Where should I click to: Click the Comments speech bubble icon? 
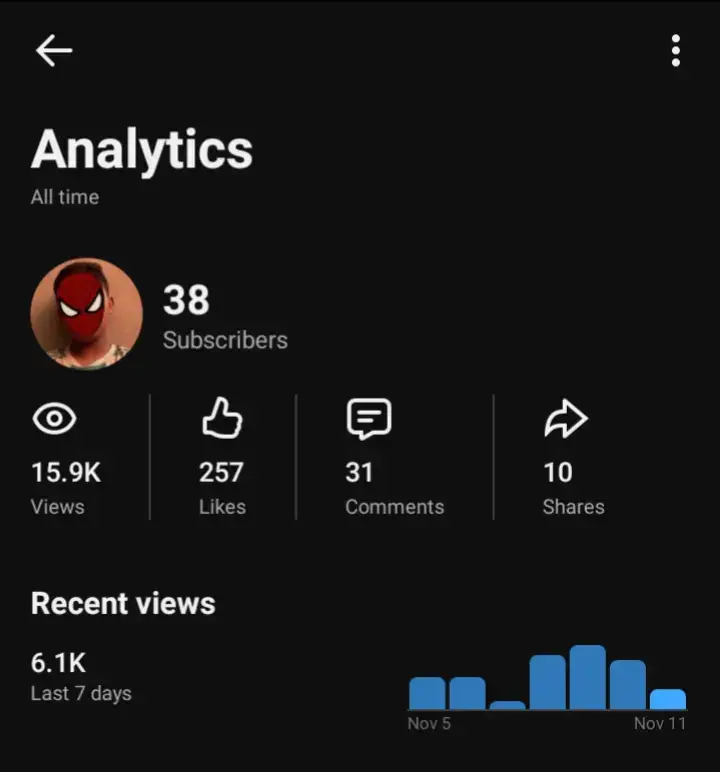(368, 420)
